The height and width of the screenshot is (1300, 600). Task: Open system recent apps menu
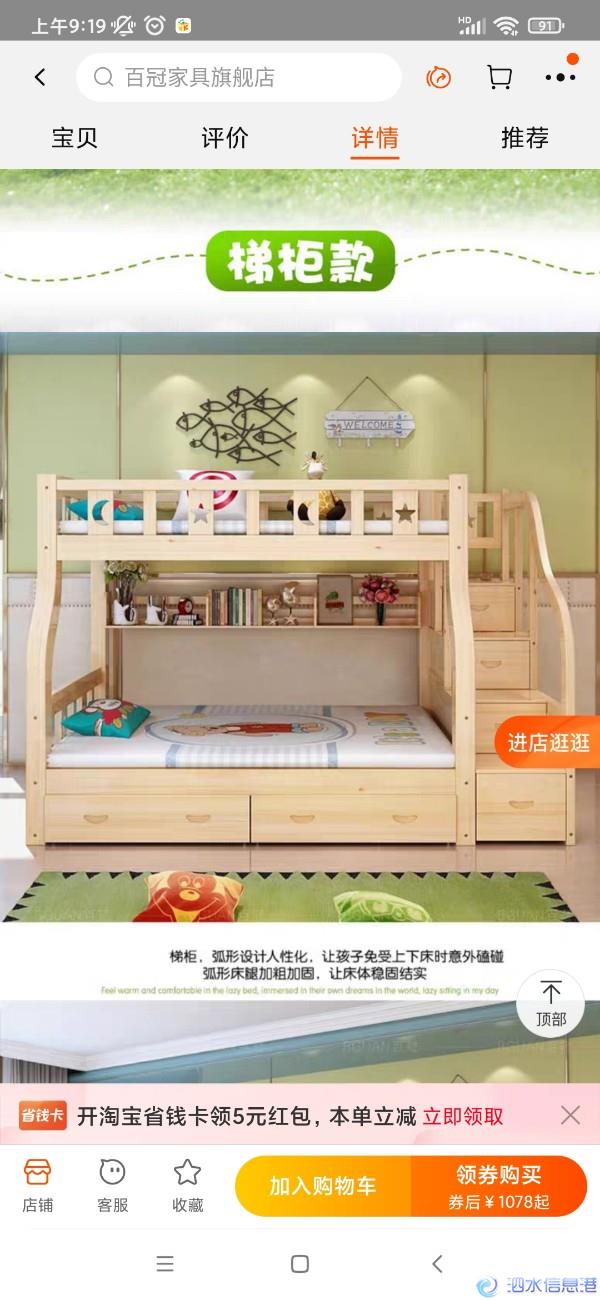165,1264
